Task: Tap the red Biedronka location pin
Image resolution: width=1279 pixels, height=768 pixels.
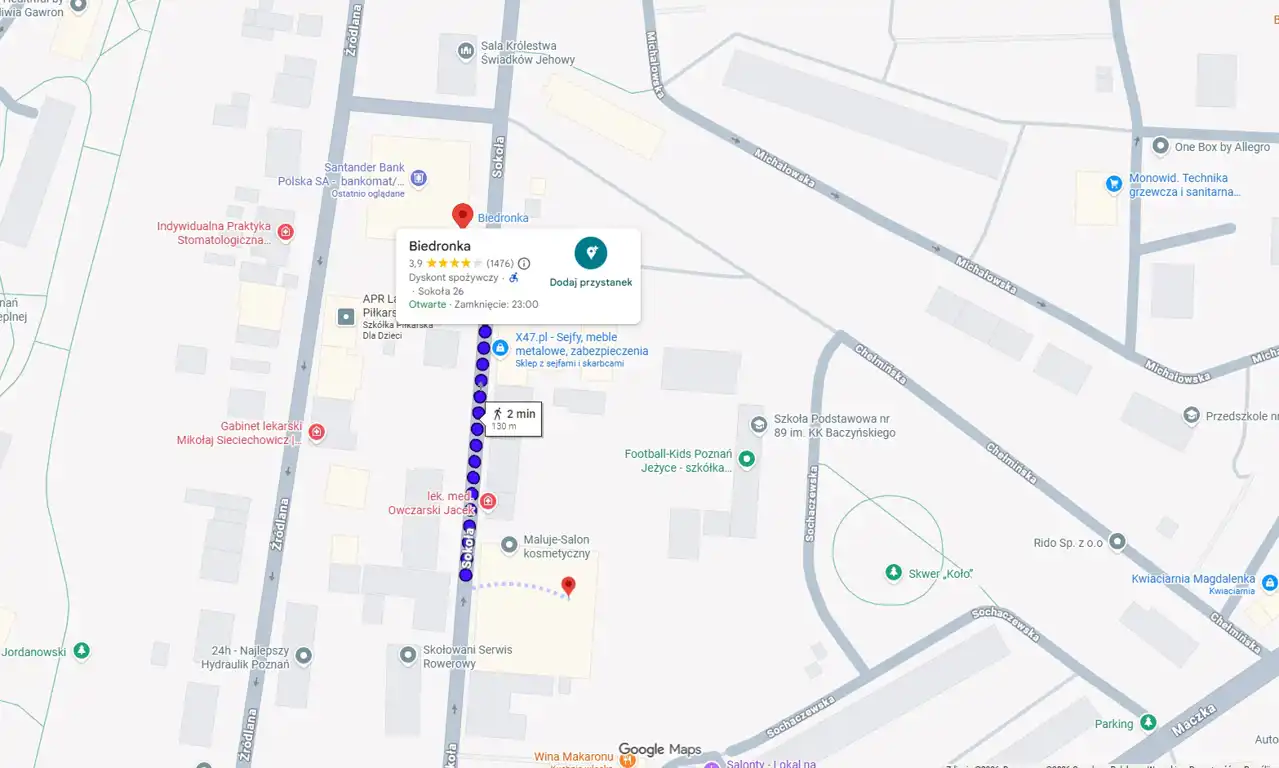Action: 462,214
